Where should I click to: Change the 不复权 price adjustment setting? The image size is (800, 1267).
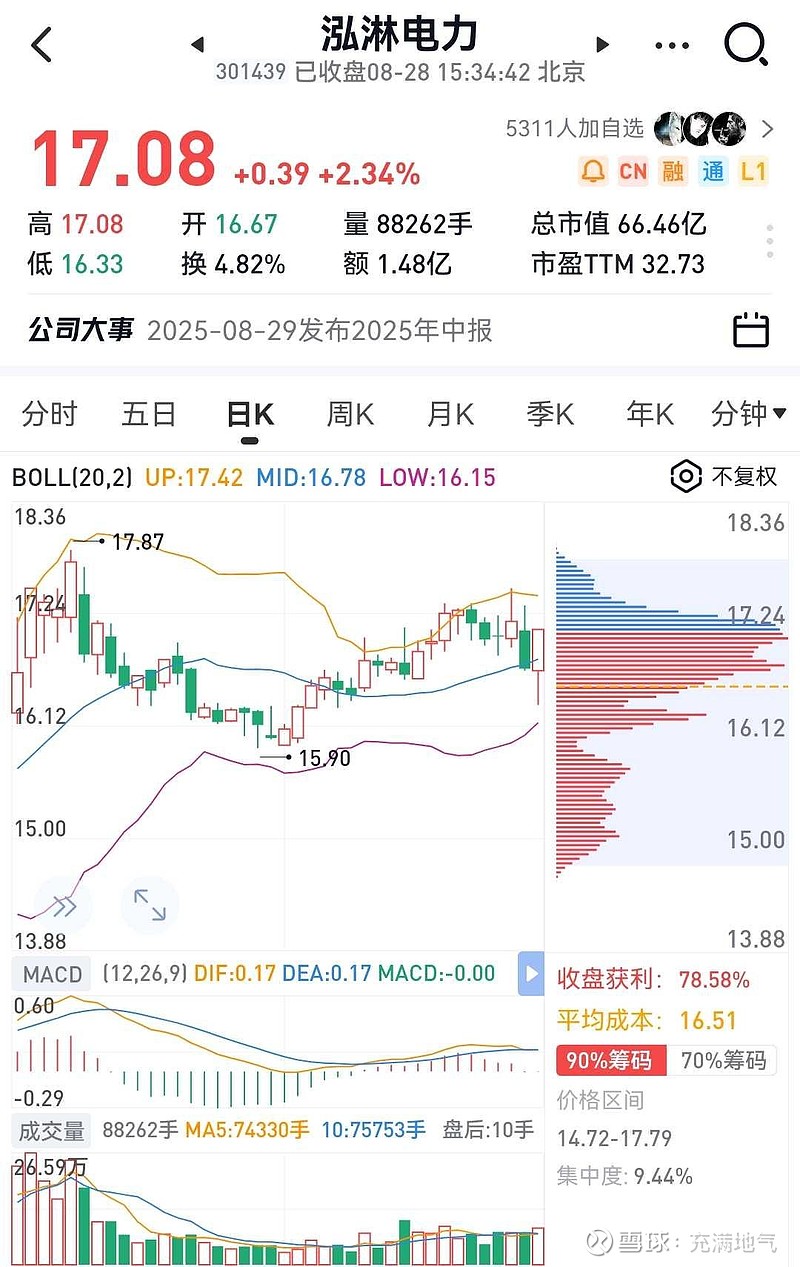(724, 477)
